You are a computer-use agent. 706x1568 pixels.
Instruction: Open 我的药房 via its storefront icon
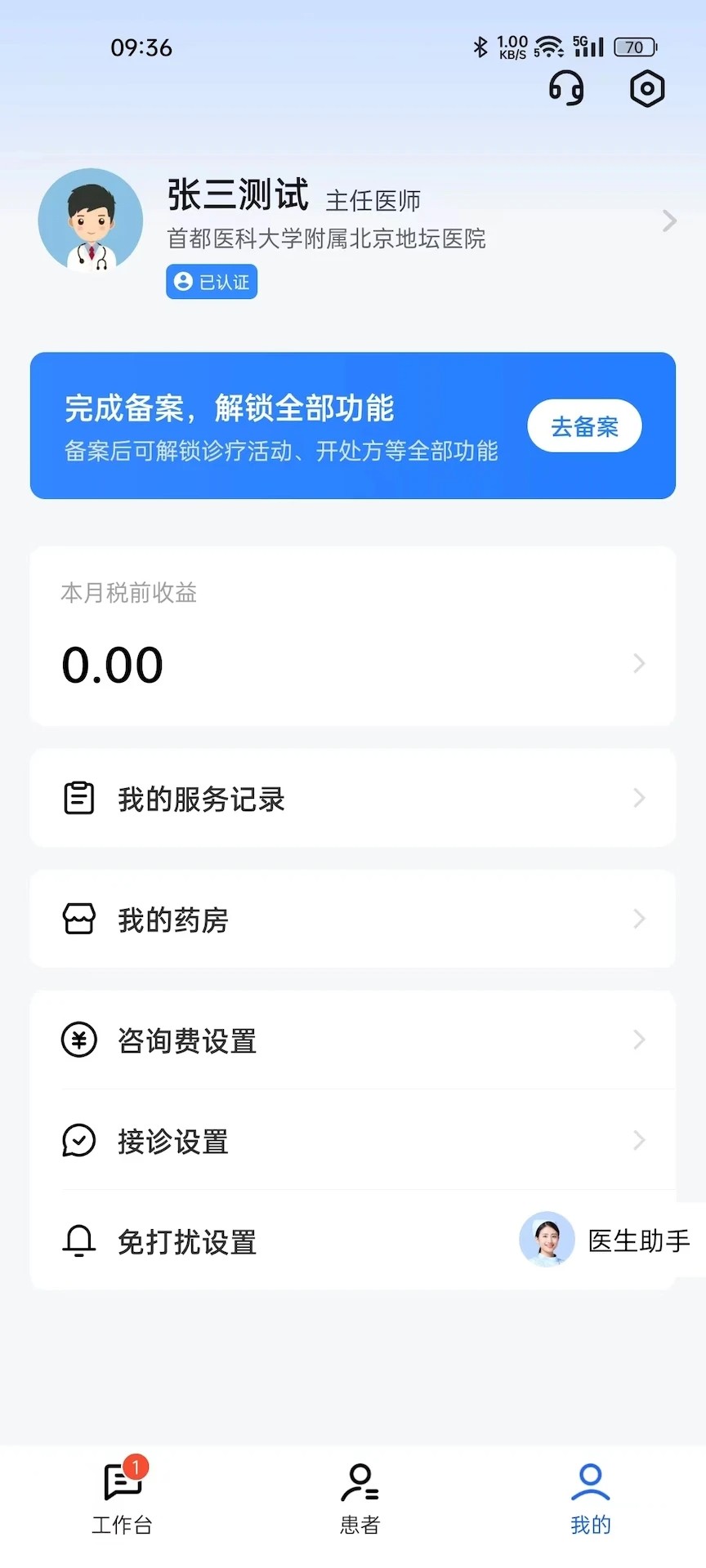(78, 919)
